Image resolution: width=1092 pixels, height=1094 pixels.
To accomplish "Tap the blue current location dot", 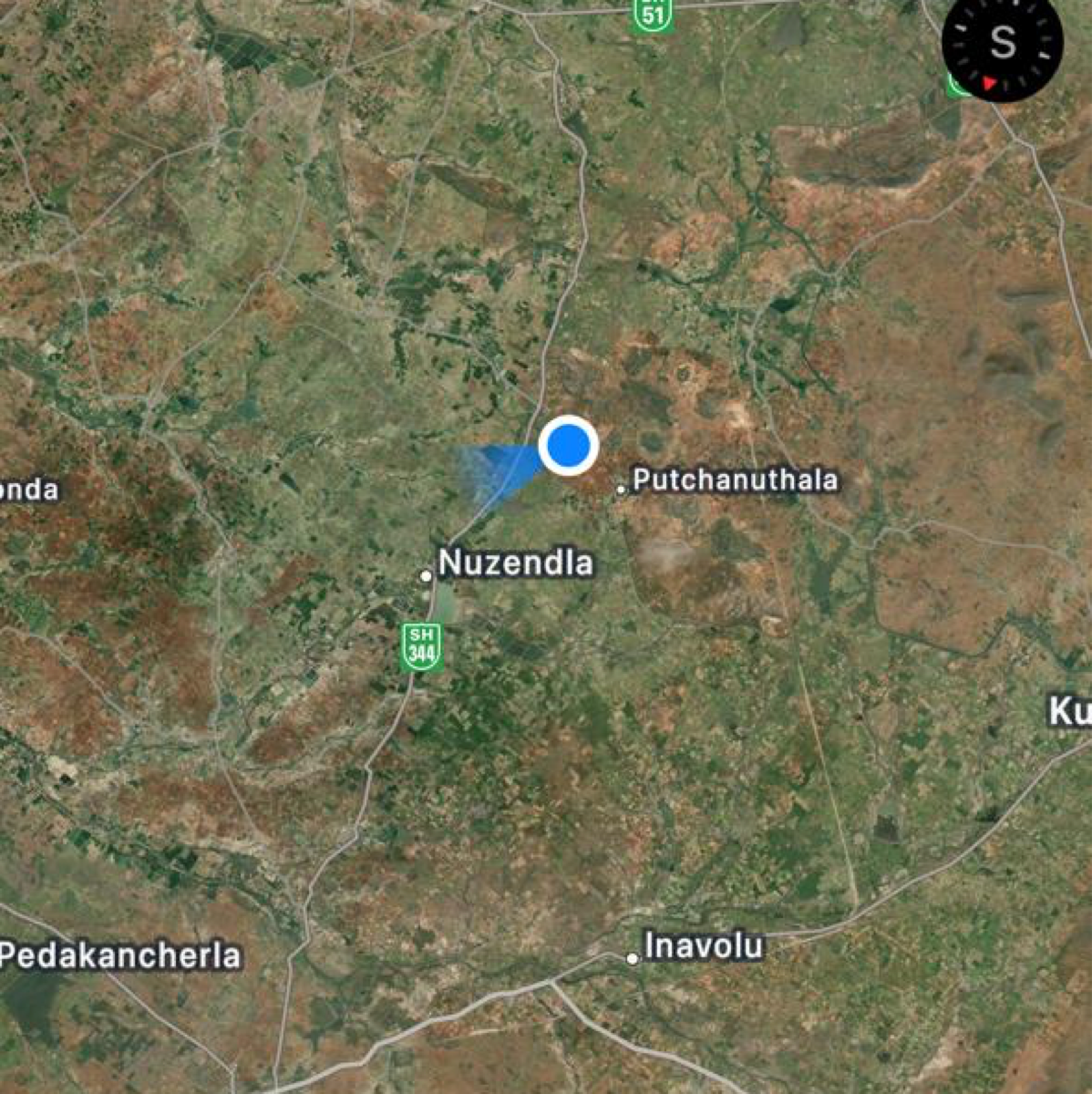I will [568, 446].
